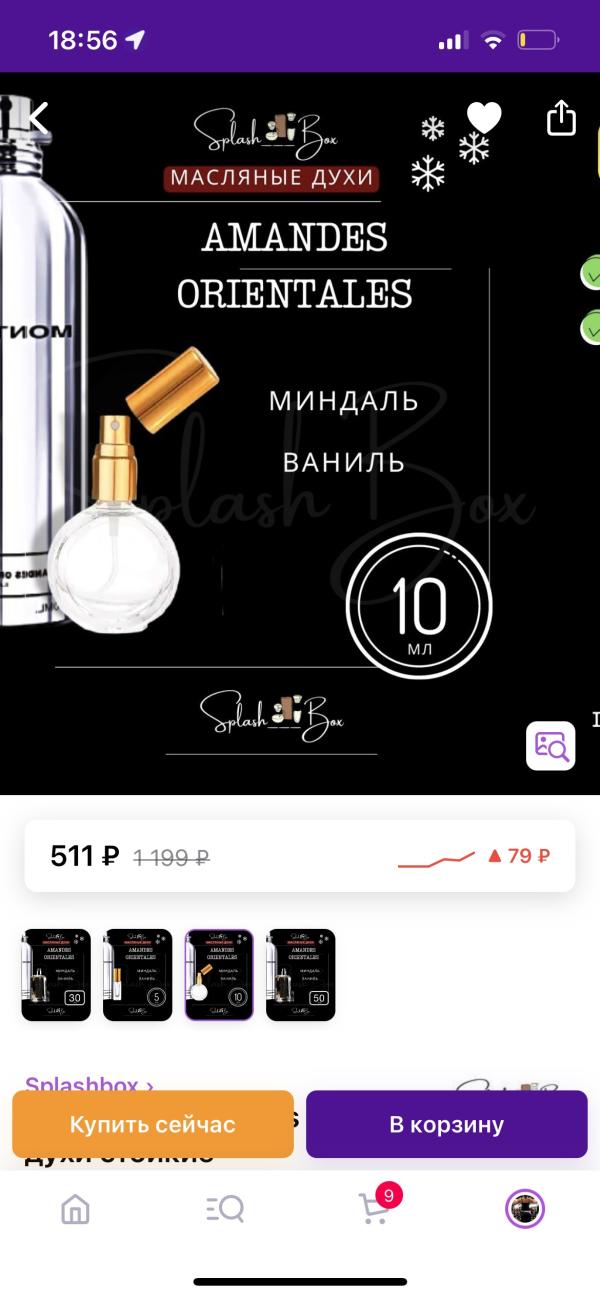Share this product
Viewport: 600px width, 1297px height.
[561, 118]
